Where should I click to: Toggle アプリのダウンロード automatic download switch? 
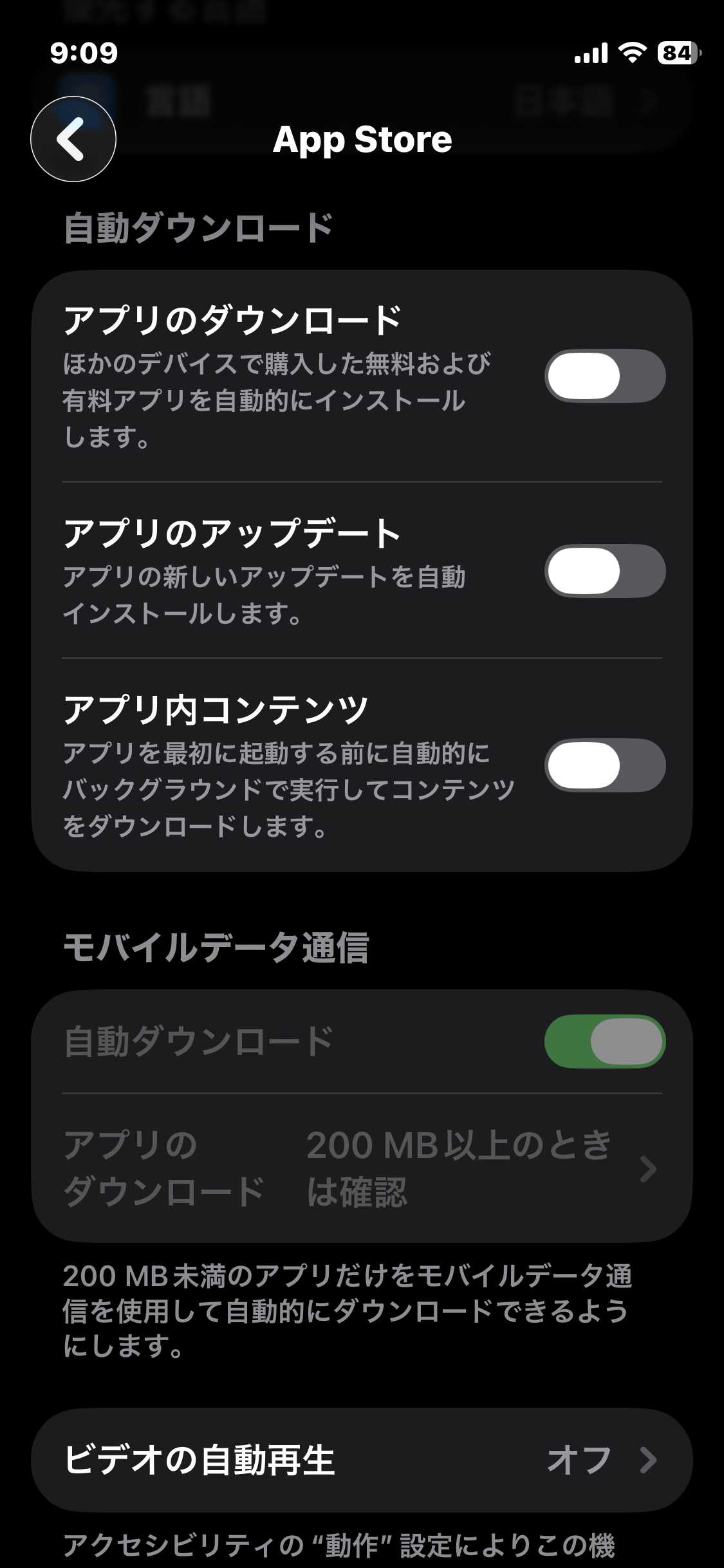pos(604,376)
